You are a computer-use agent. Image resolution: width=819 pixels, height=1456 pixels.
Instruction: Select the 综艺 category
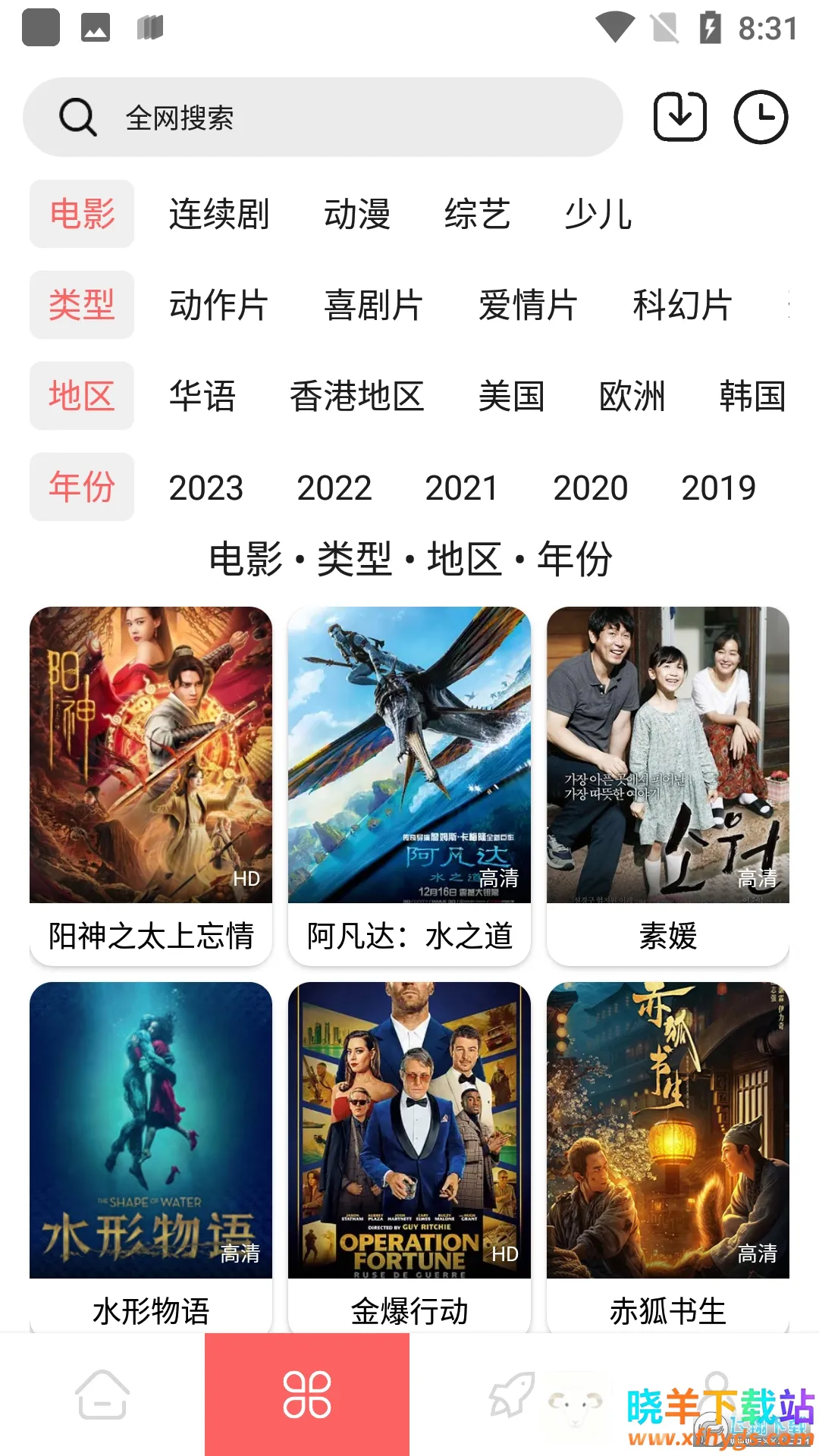click(477, 214)
